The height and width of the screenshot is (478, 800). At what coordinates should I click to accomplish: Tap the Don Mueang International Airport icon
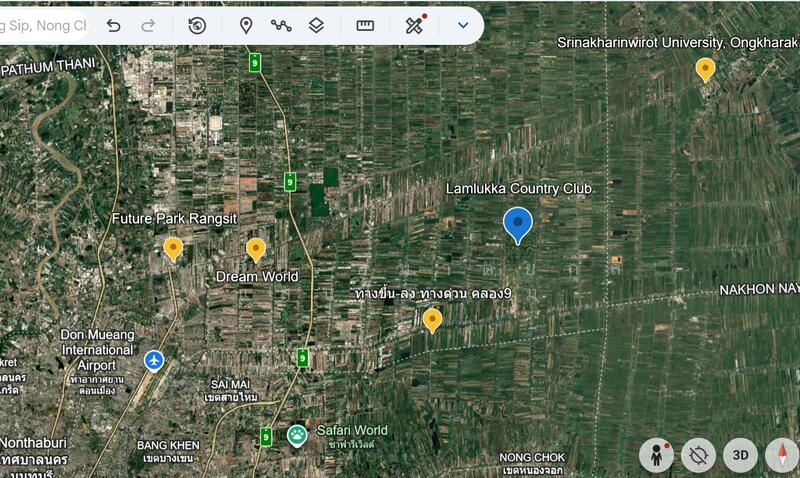(153, 359)
